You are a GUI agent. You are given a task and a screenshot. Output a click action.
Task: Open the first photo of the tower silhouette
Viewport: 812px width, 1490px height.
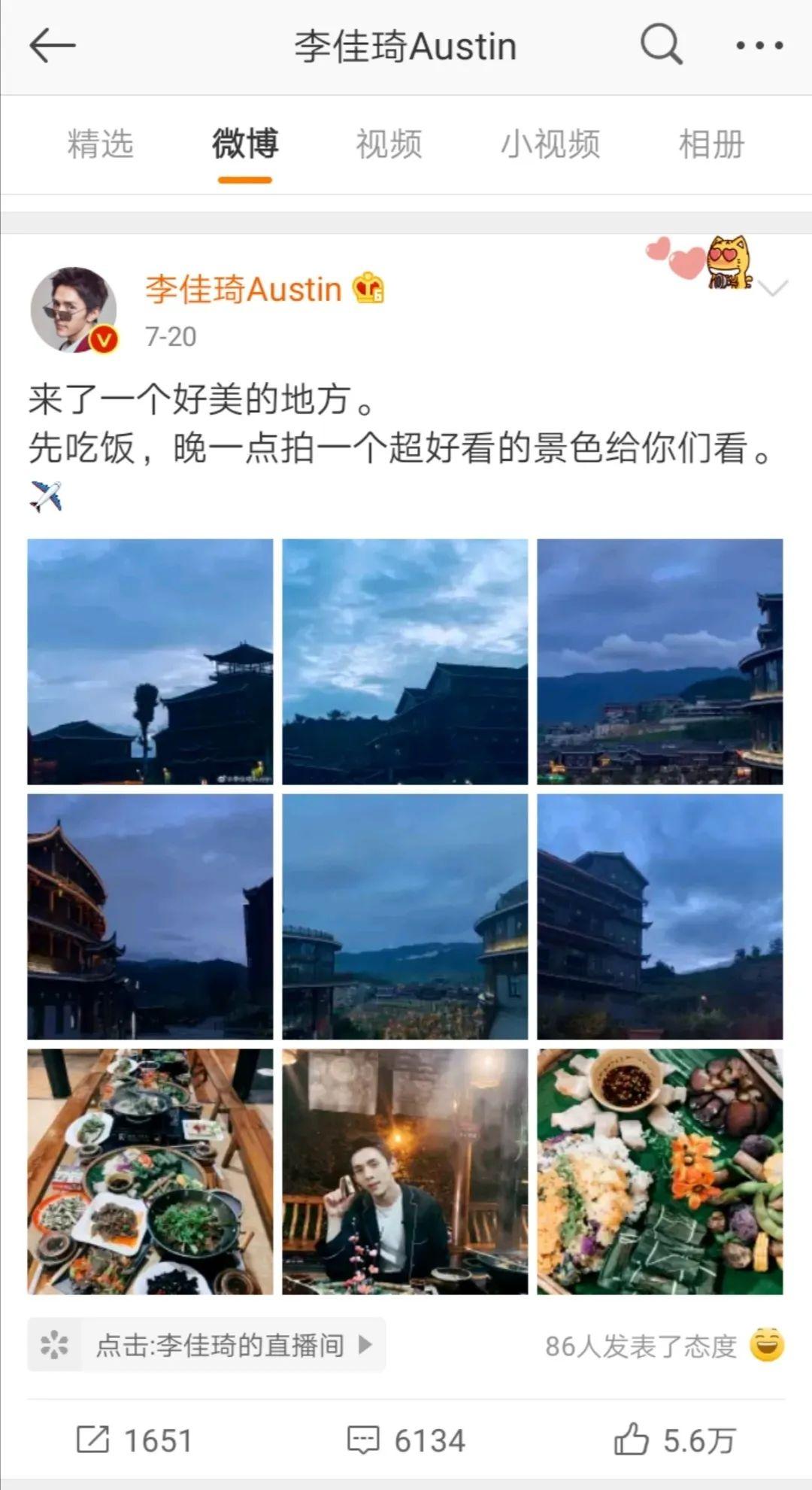(150, 661)
